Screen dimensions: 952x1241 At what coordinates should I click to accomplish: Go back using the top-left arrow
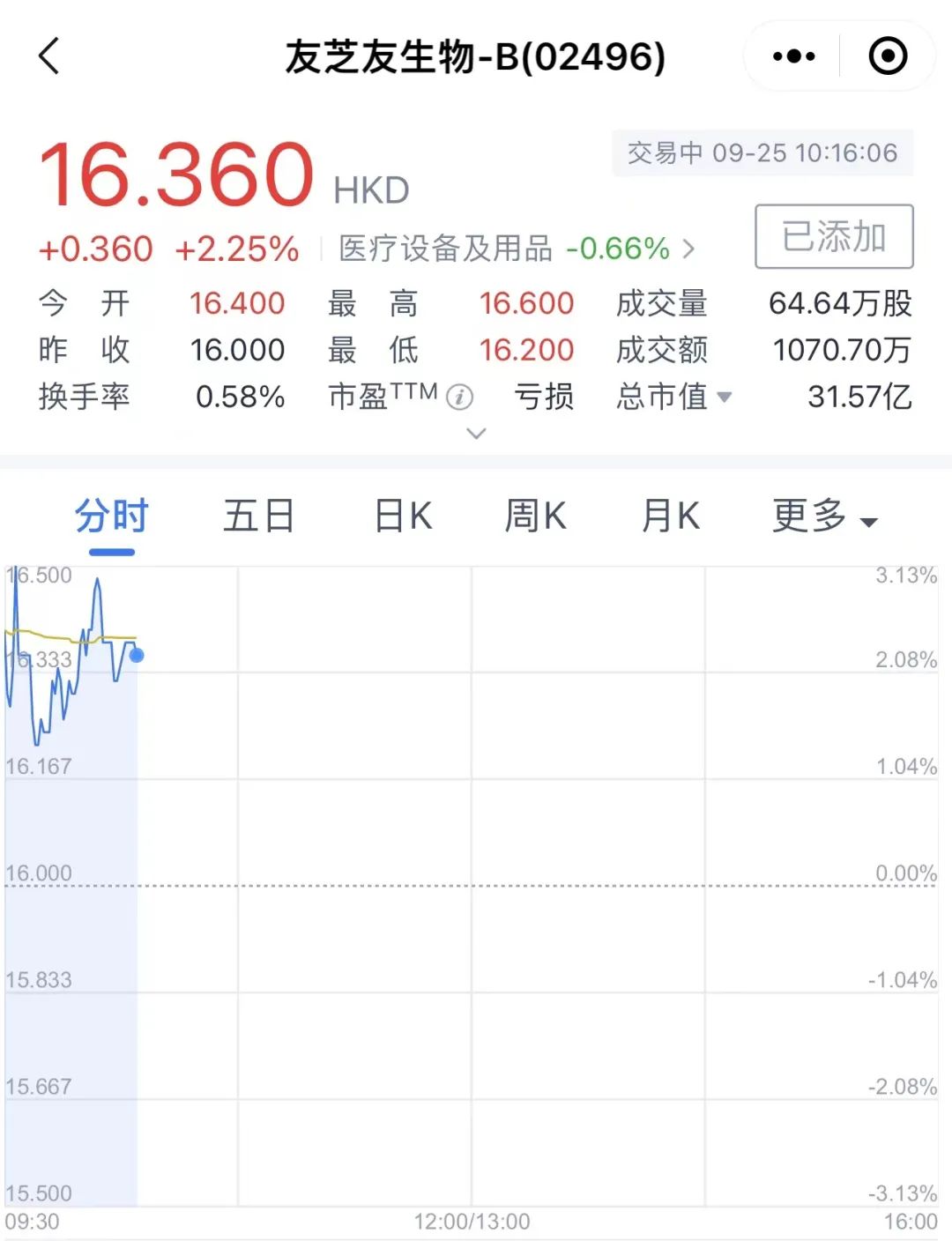click(49, 56)
